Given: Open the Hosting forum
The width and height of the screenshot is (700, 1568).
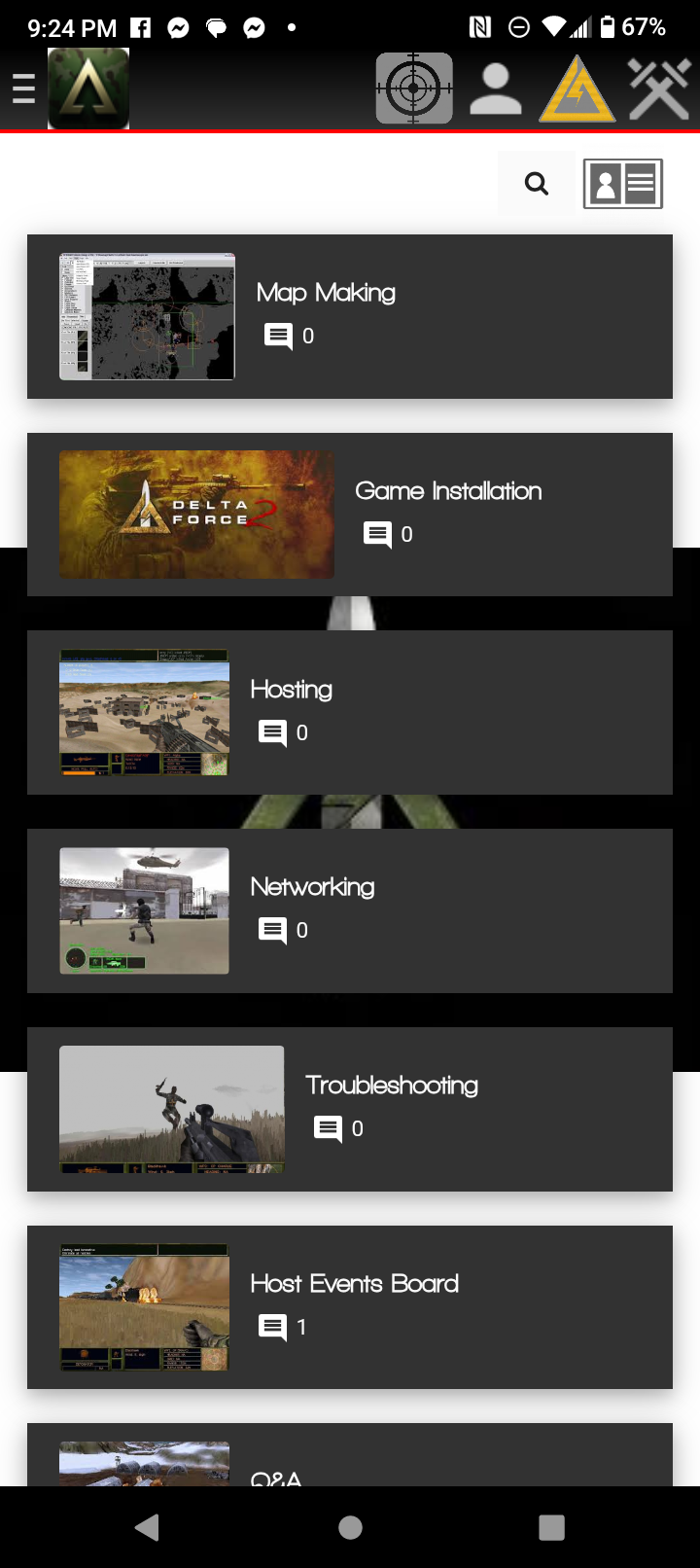Looking at the screenshot, I should 292,690.
